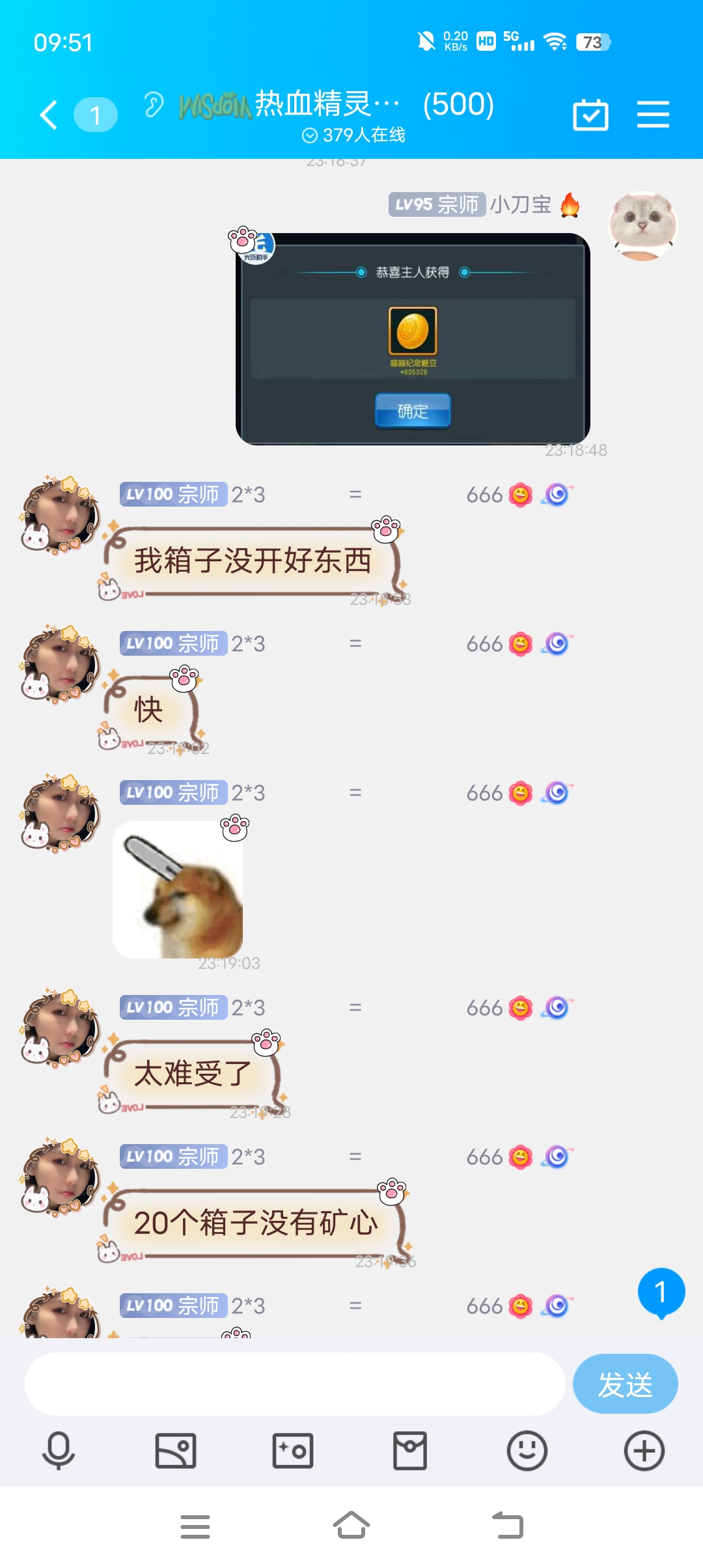This screenshot has height=1568, width=703.
Task: Open the photo gallery picker
Action: click(176, 1451)
